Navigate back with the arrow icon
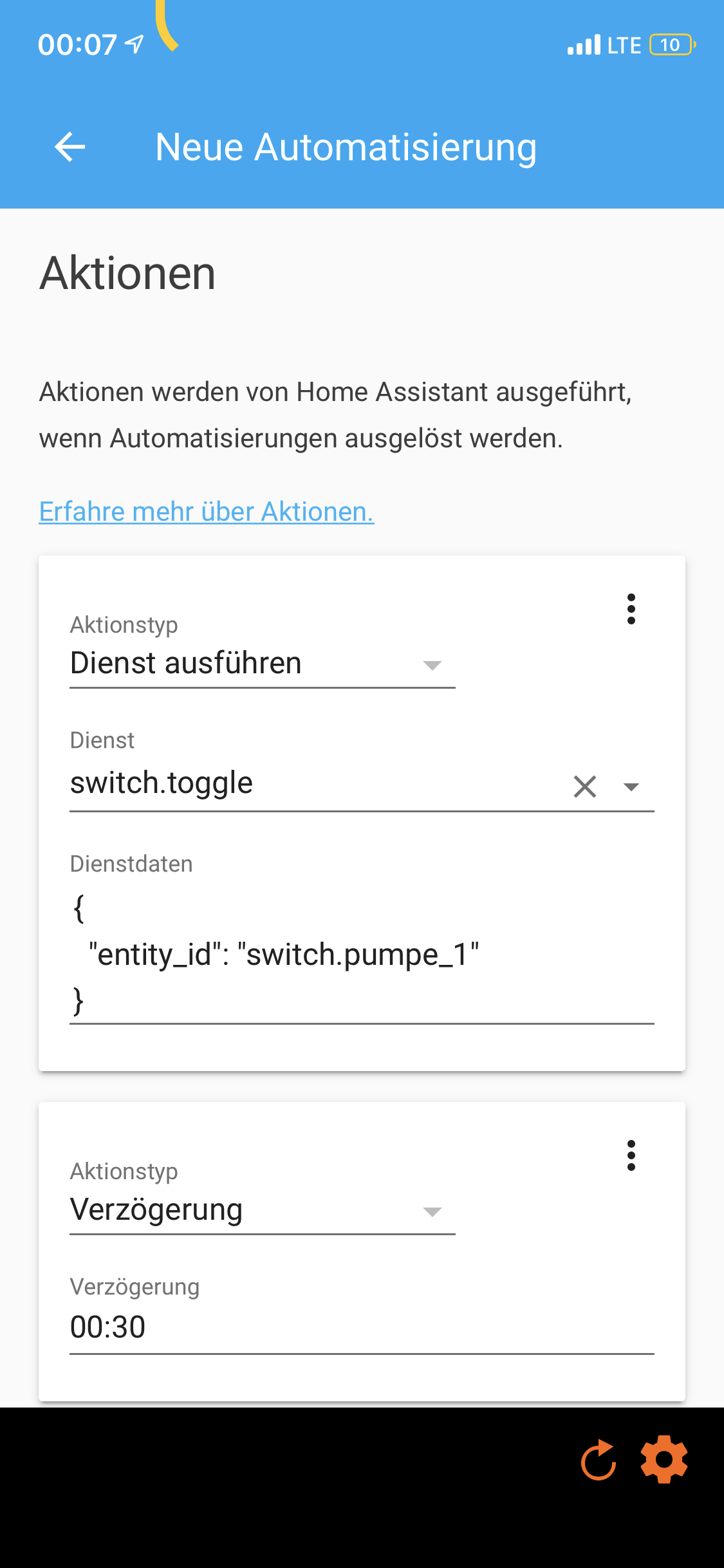This screenshot has width=724, height=1568. [70, 147]
